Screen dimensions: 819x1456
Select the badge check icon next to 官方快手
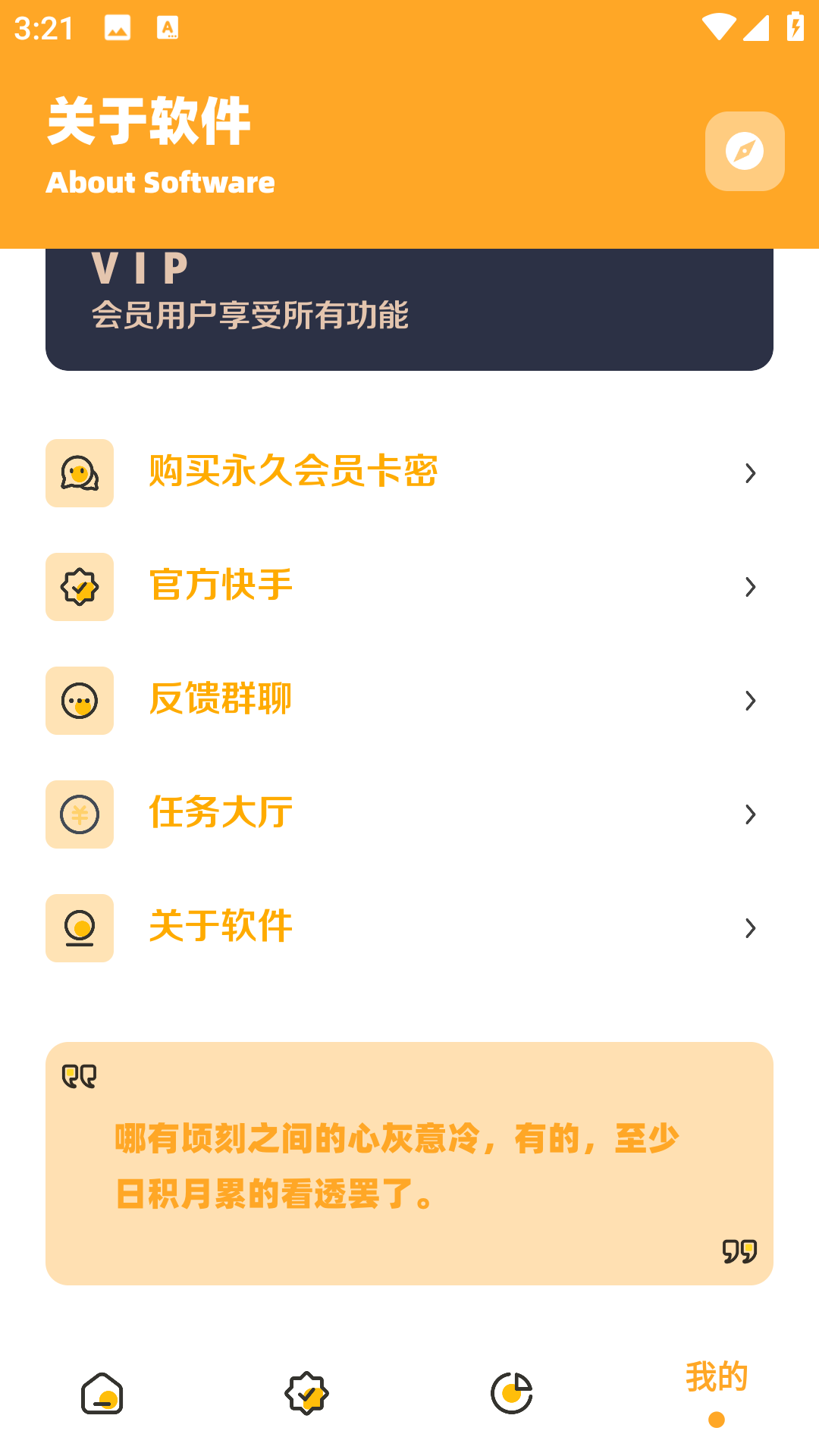[x=79, y=586]
